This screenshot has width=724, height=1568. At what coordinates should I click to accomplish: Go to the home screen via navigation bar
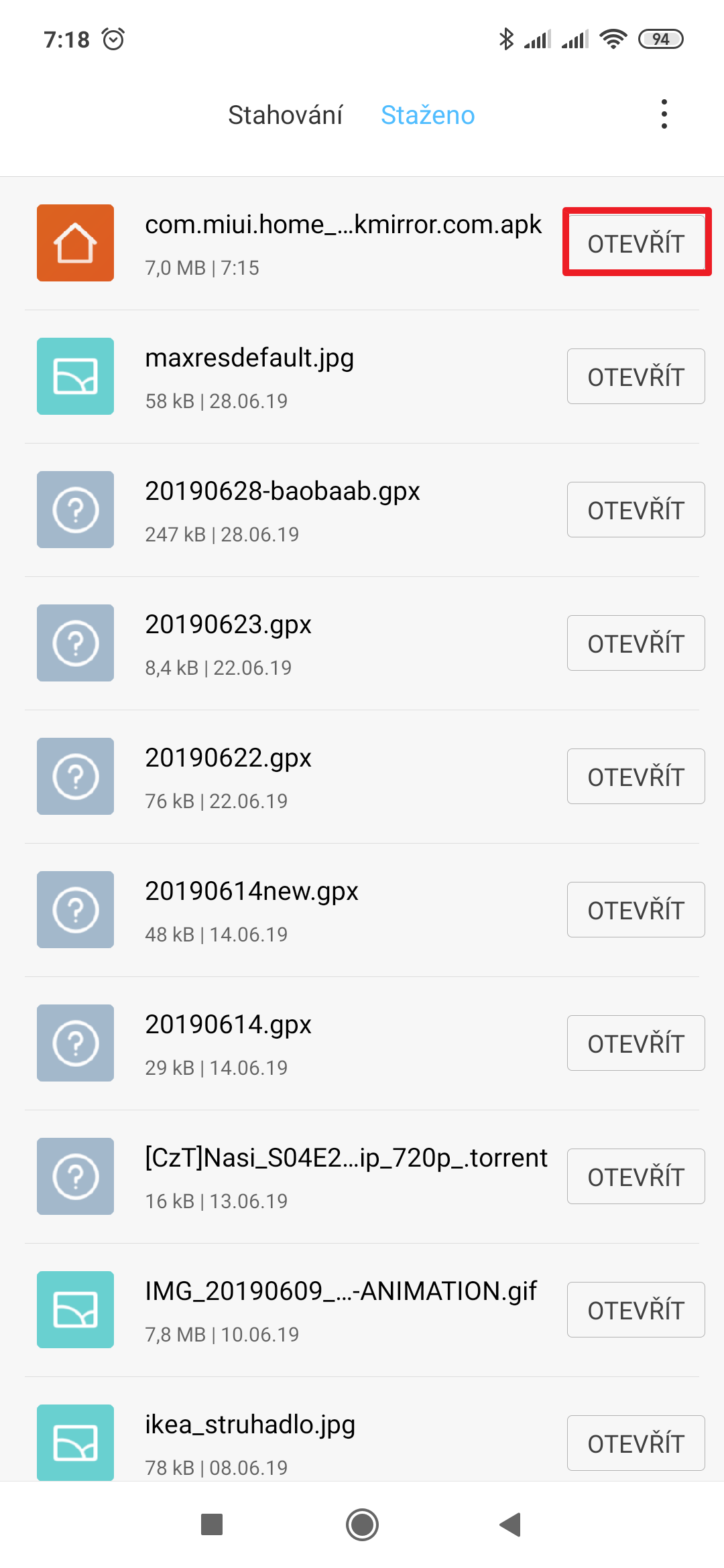coord(362,1524)
